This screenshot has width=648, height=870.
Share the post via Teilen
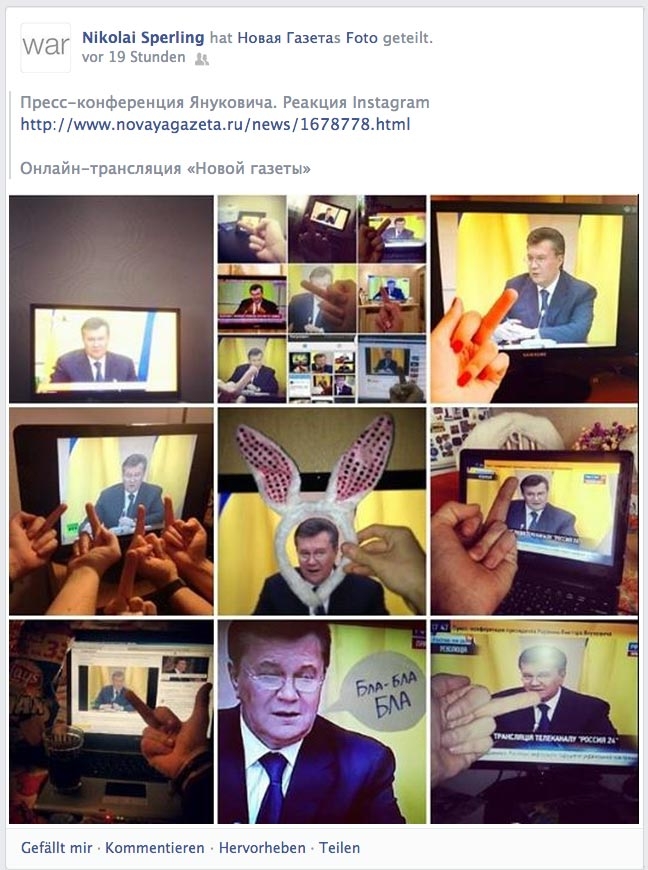tap(340, 847)
